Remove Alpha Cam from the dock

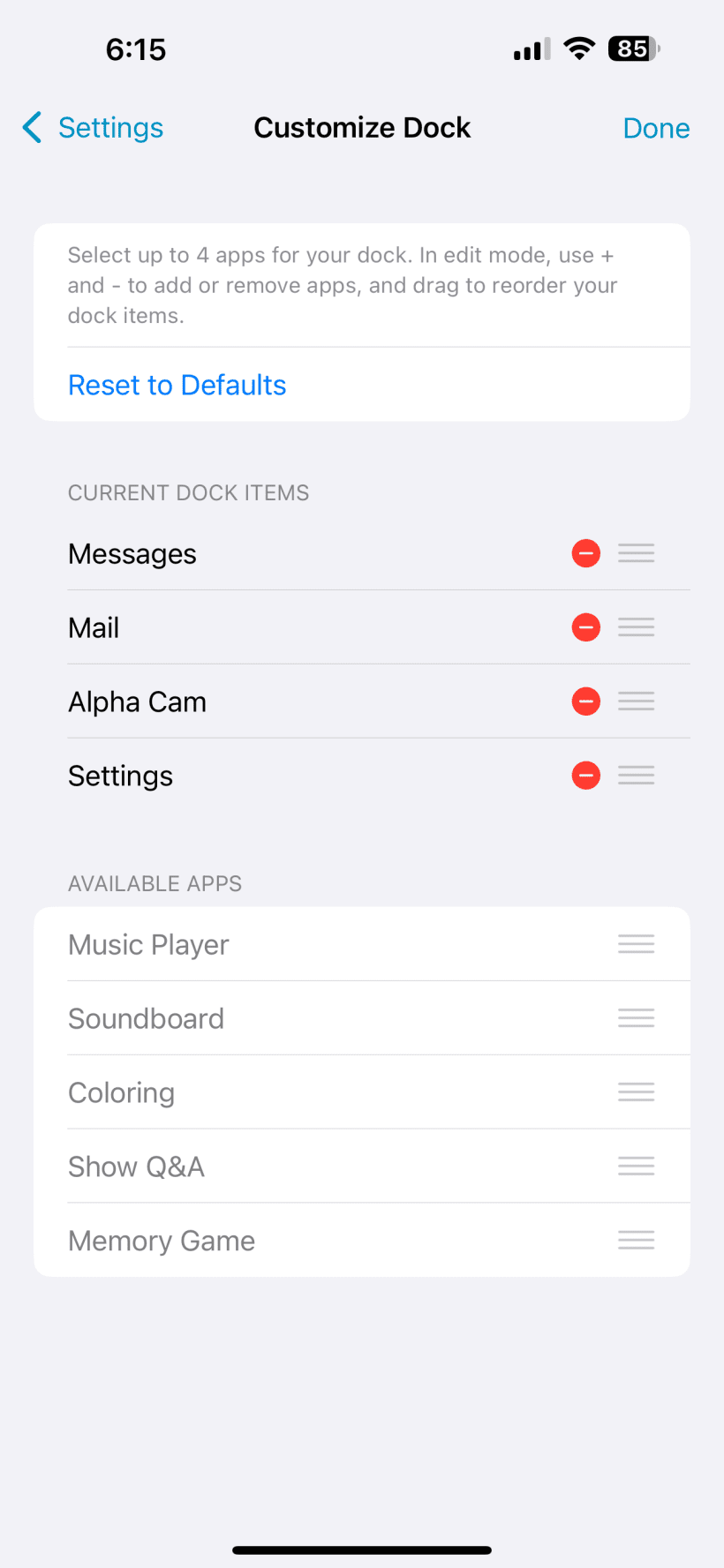(586, 701)
